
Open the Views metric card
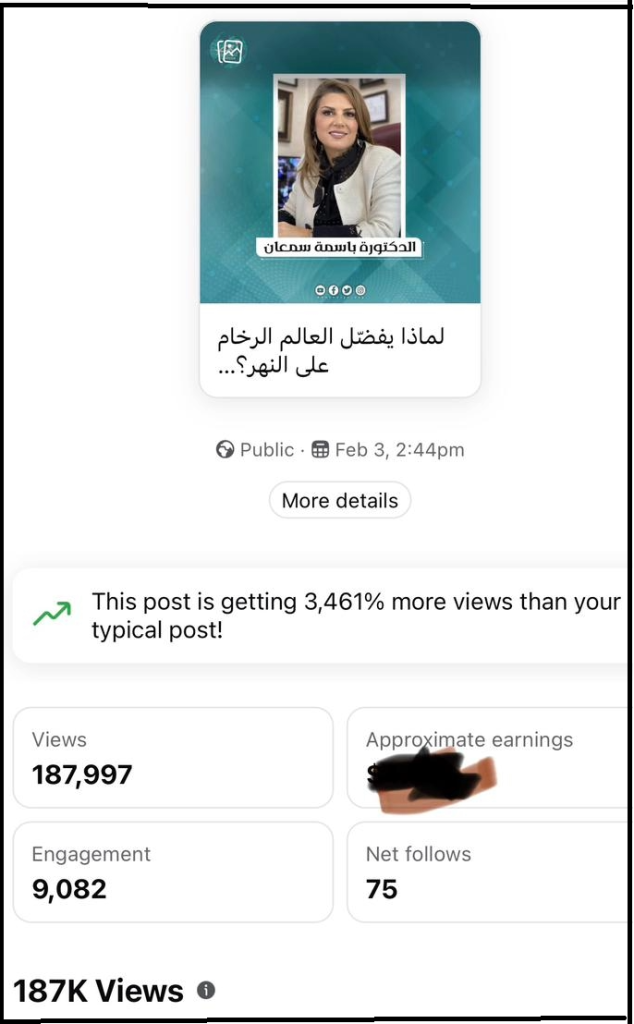coord(172,757)
